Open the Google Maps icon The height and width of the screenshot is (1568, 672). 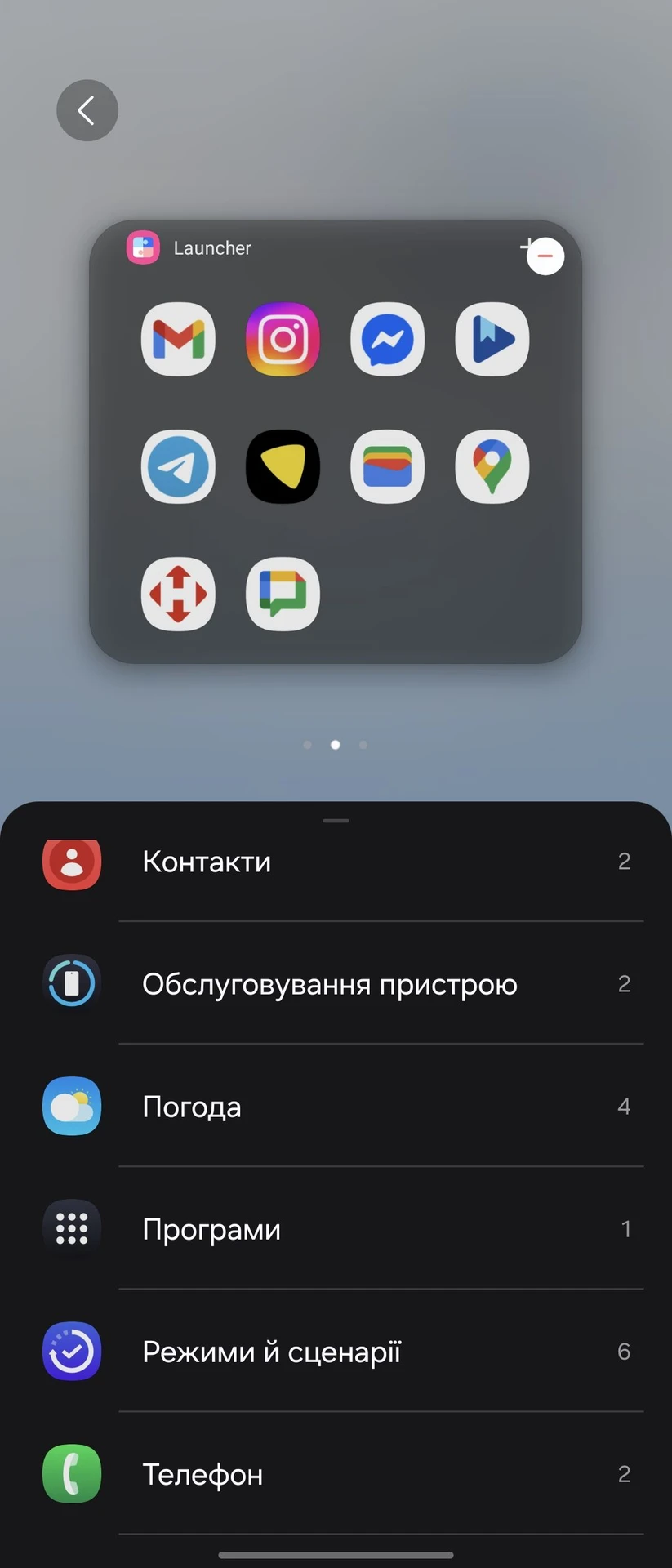pos(492,466)
